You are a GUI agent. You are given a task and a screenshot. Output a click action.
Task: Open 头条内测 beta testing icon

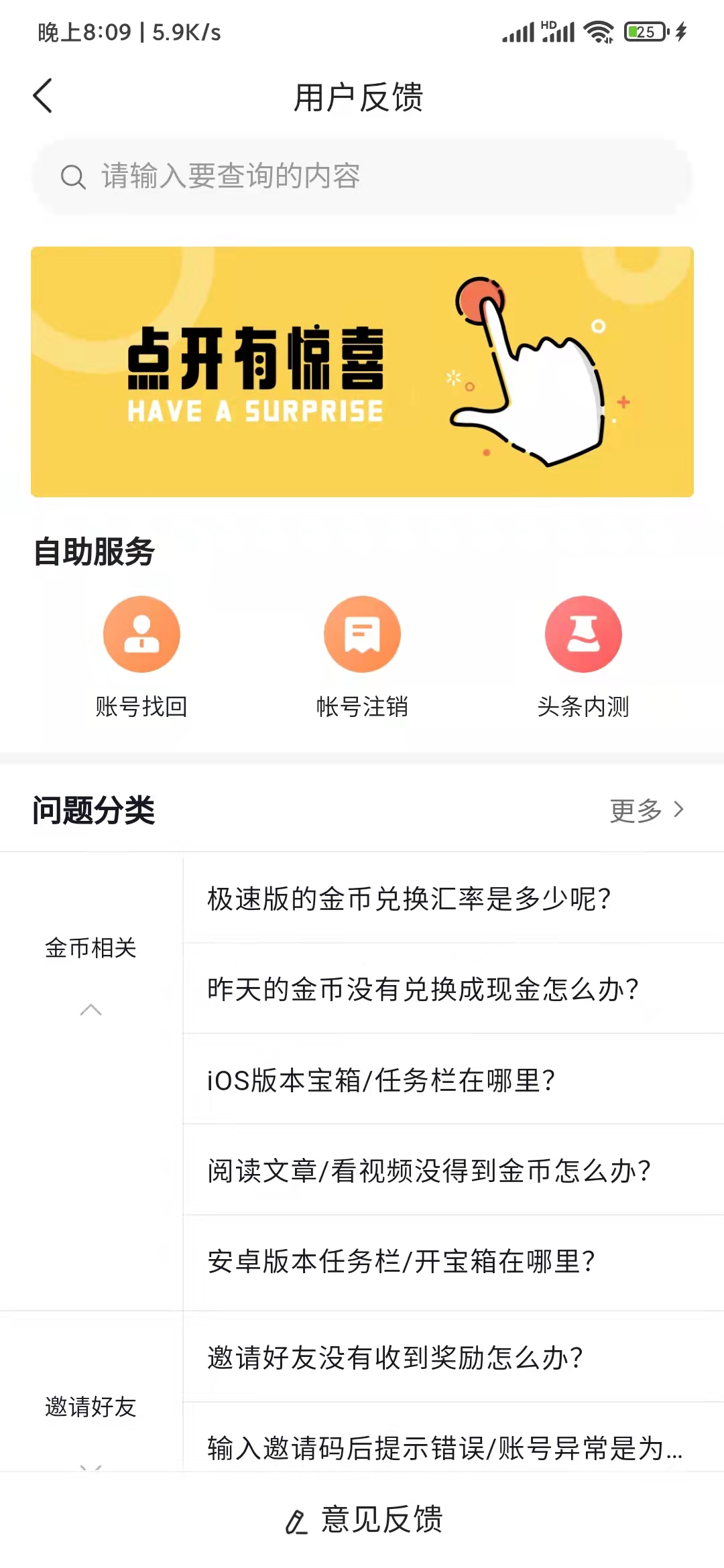(584, 634)
